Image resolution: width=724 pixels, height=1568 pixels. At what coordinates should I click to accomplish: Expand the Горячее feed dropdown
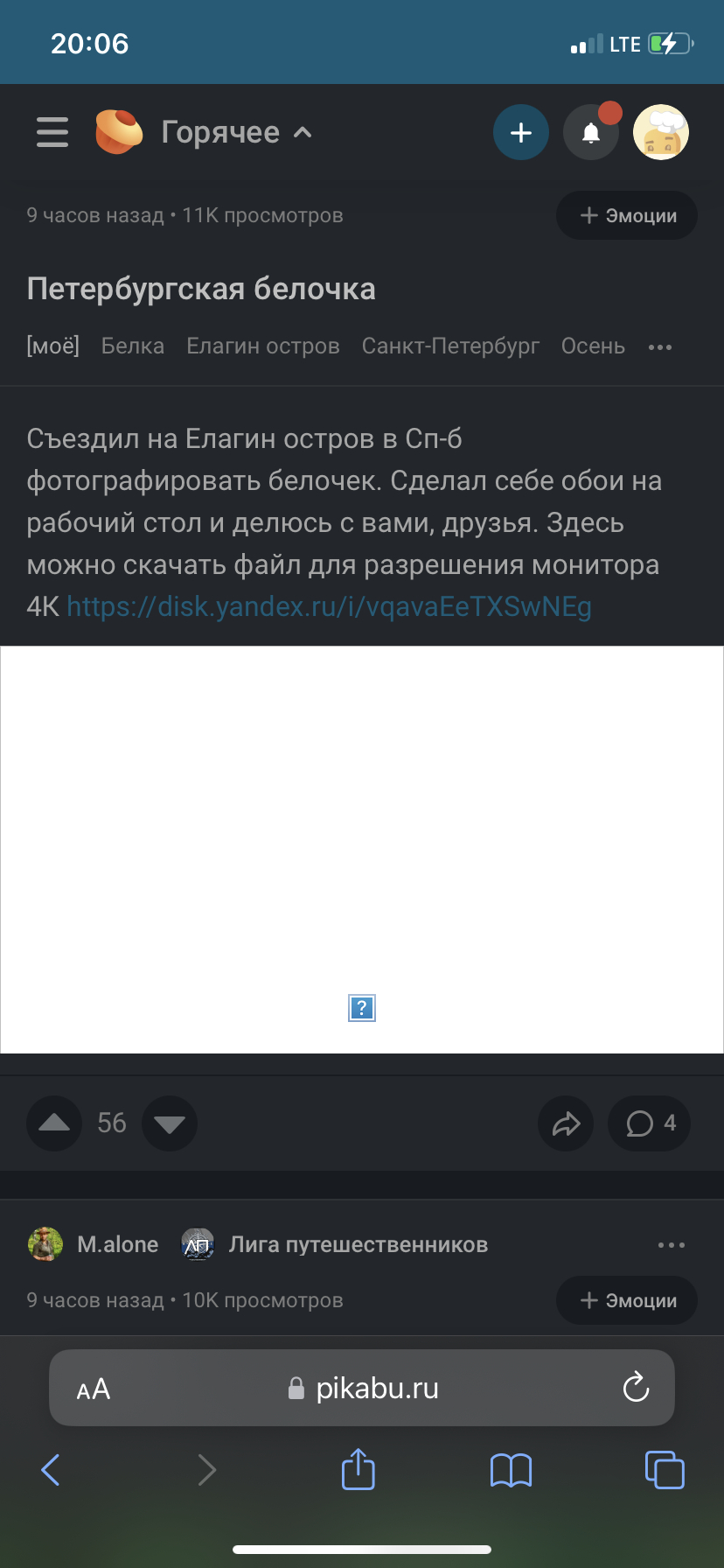pos(236,132)
